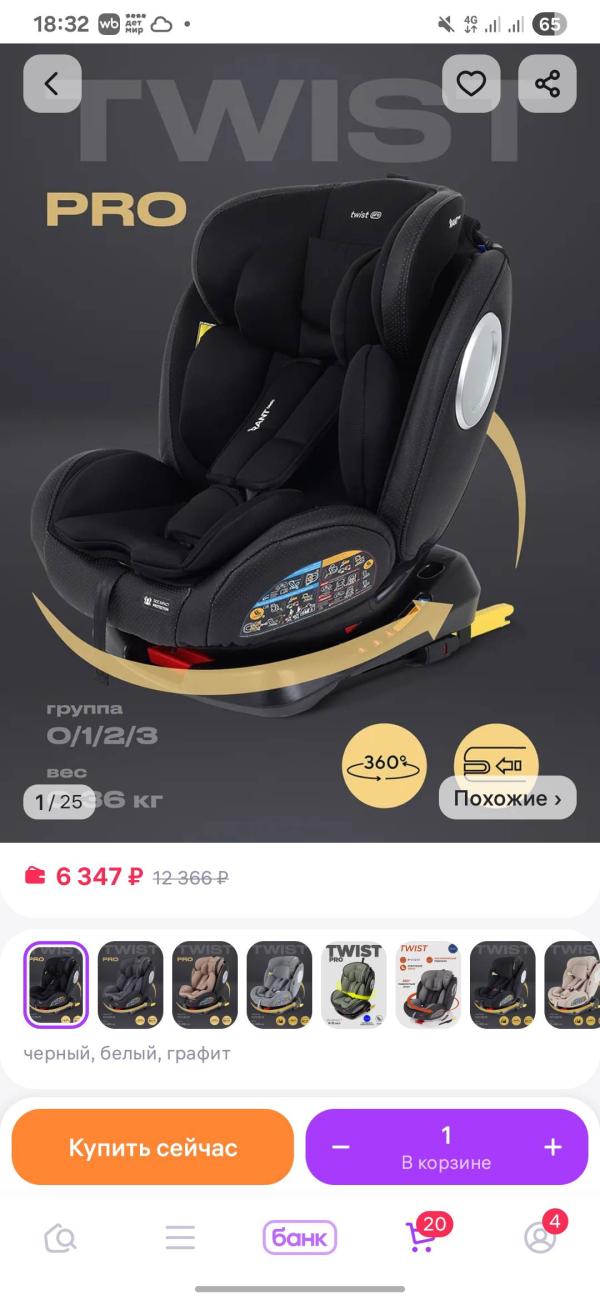
Task: Choose the light gray seat variant
Action: tap(279, 985)
